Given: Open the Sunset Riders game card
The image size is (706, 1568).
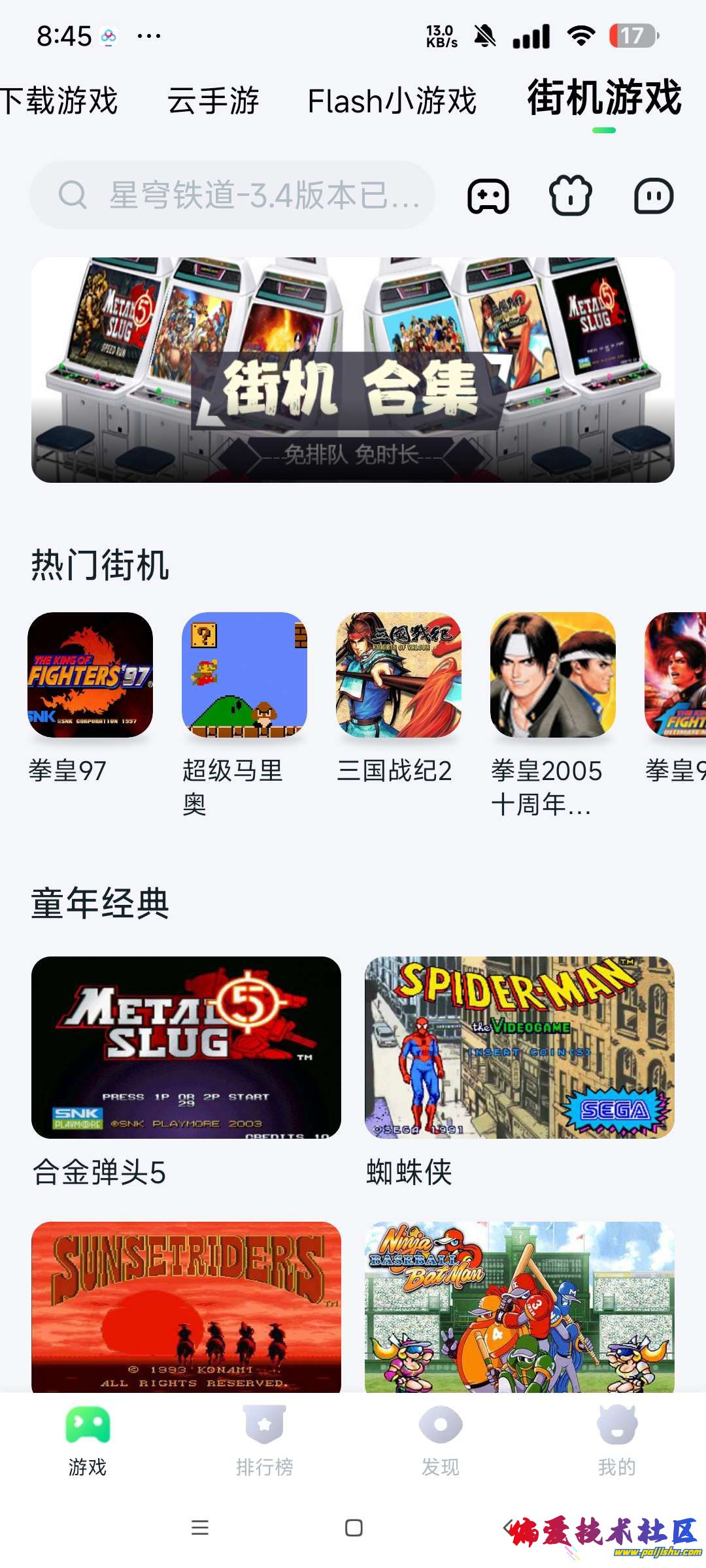Looking at the screenshot, I should (186, 1305).
